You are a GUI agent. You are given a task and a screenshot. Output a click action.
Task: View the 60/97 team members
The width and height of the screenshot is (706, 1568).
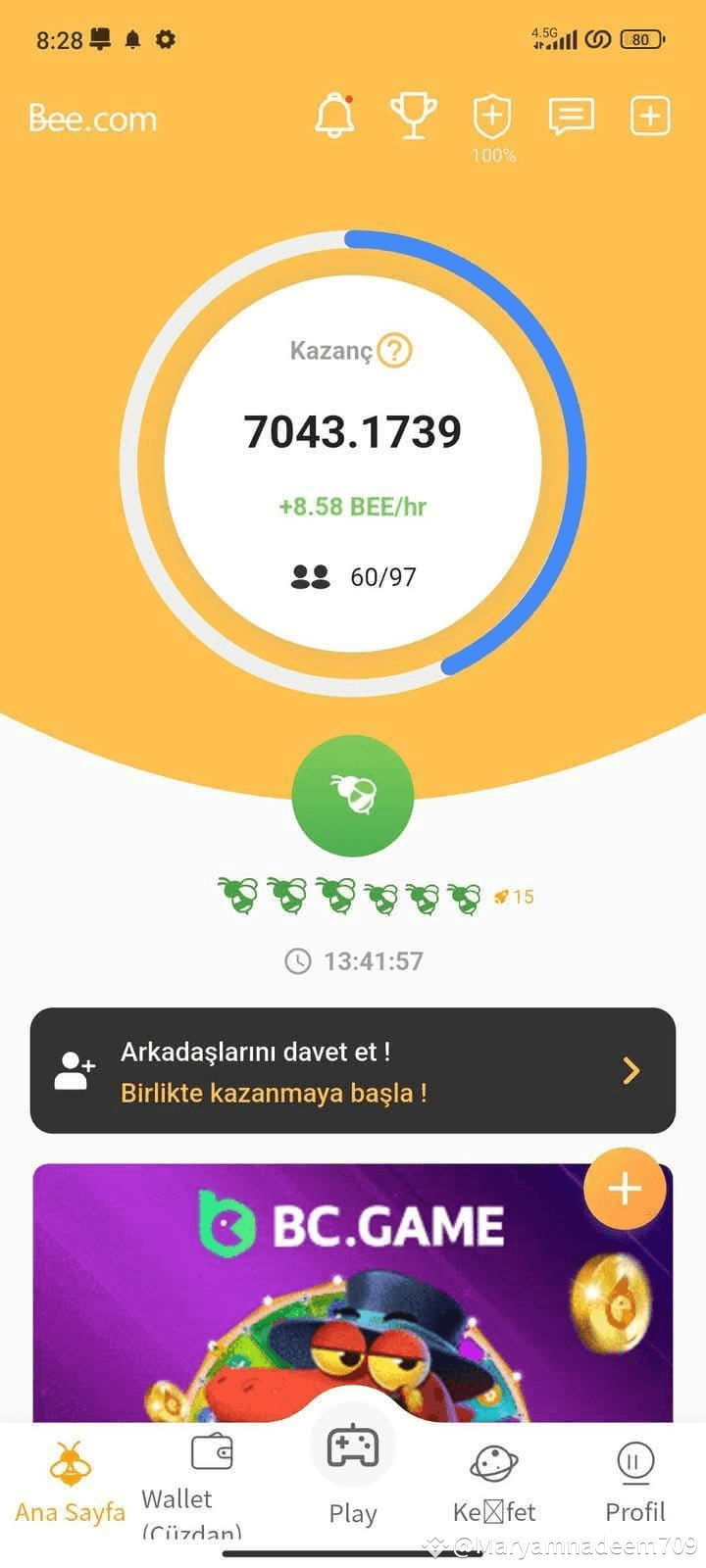click(355, 576)
